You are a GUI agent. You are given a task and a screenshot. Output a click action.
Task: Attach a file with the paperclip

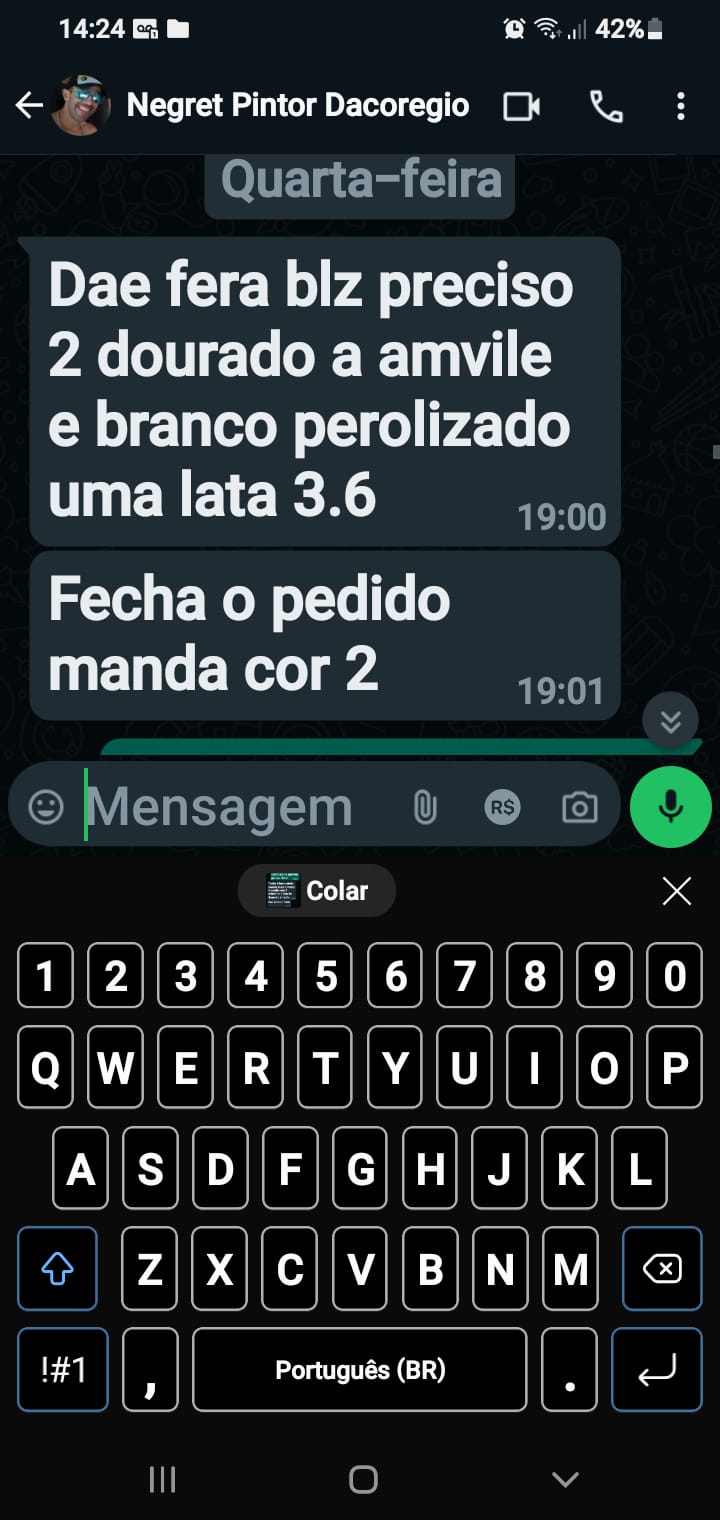coord(425,807)
